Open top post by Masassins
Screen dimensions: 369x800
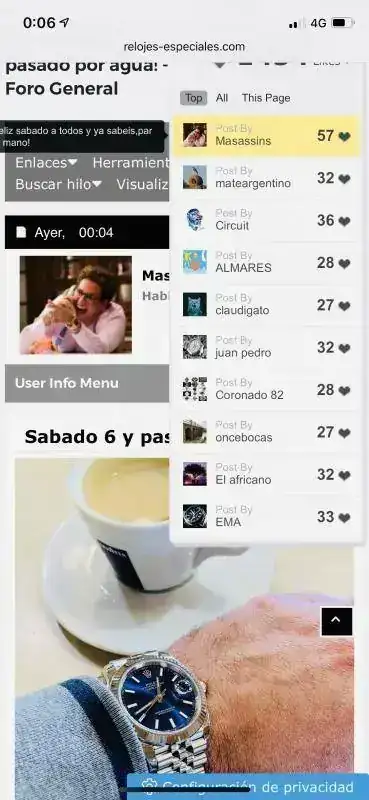tap(267, 136)
